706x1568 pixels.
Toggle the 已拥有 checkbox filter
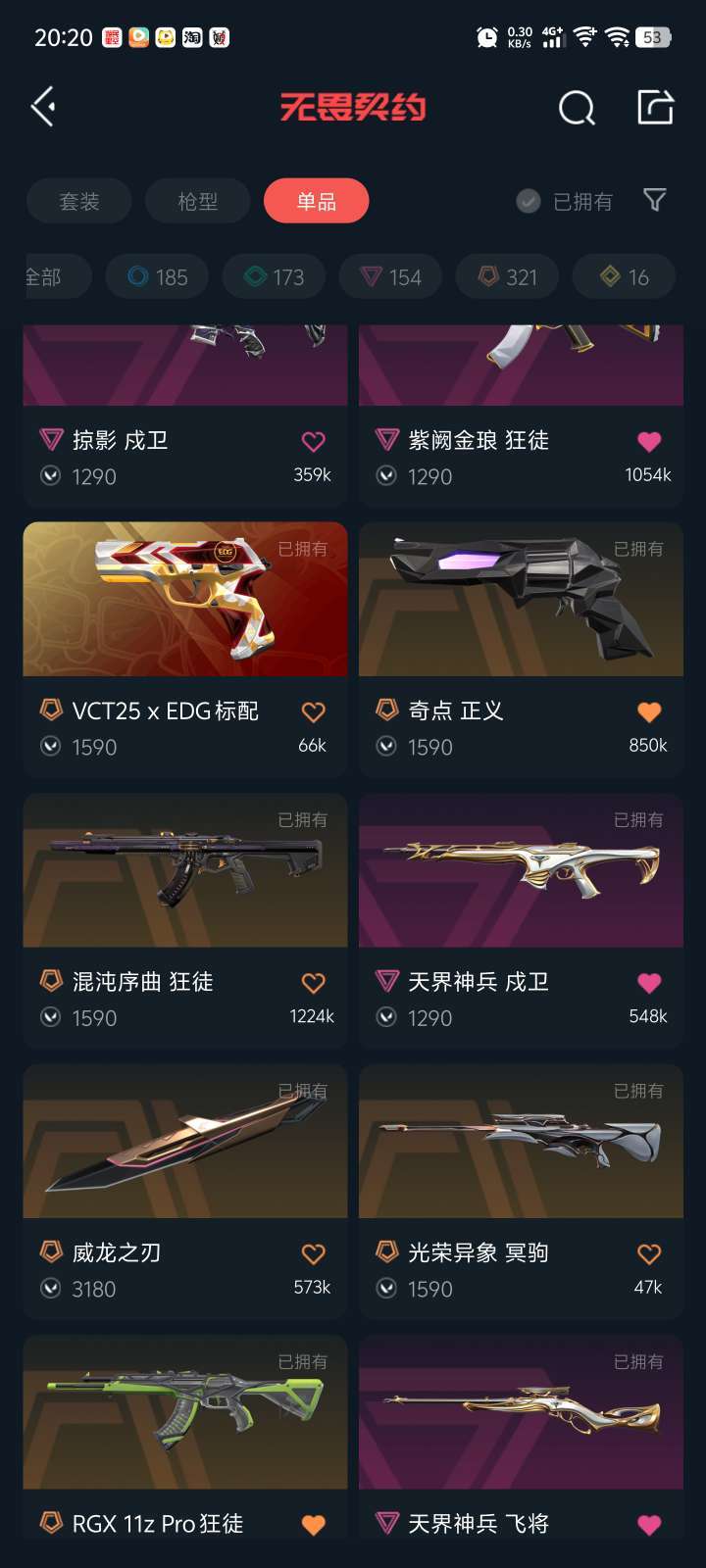click(x=565, y=201)
